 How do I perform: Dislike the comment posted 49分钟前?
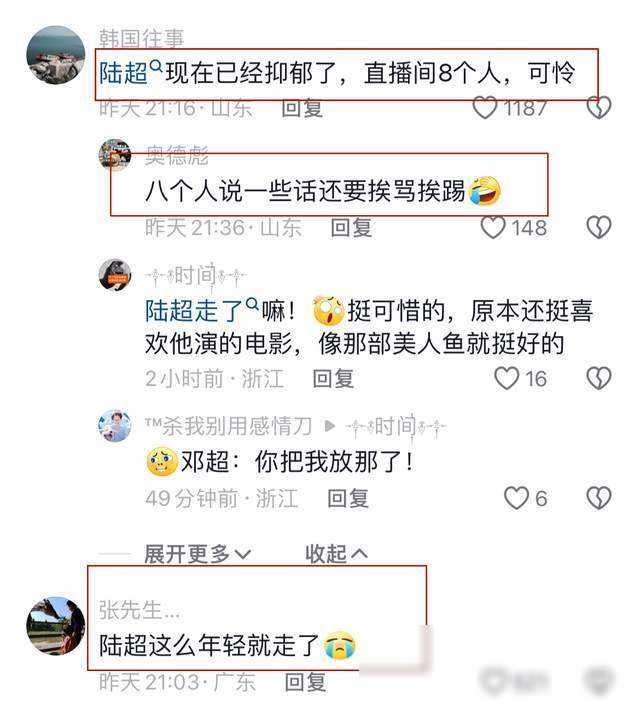coord(598,498)
